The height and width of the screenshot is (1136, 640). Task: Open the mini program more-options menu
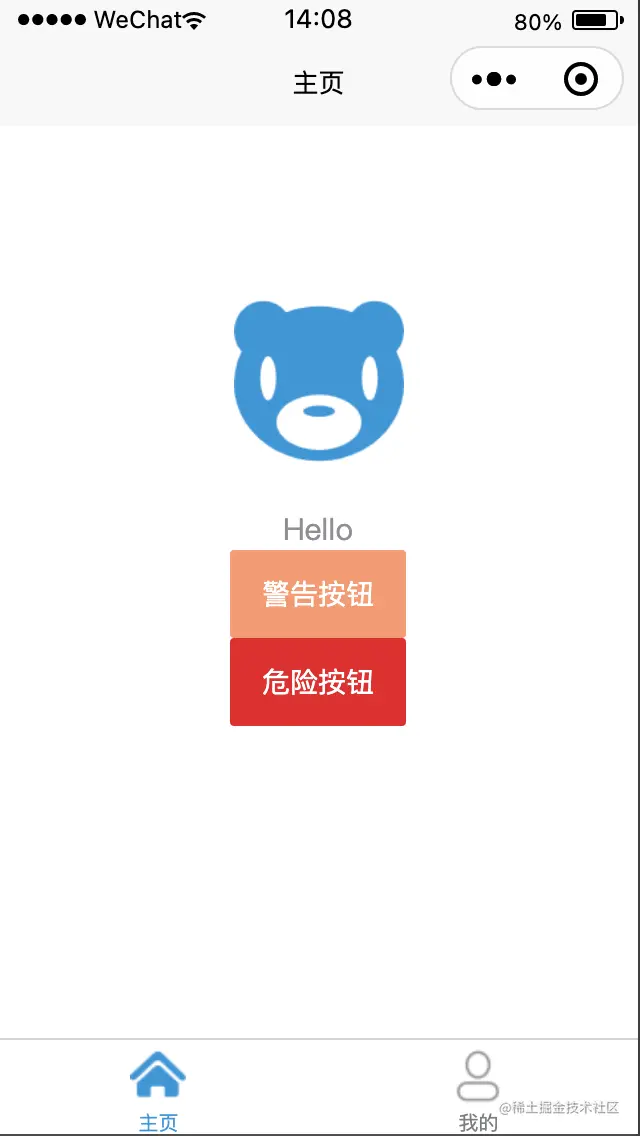click(x=494, y=79)
